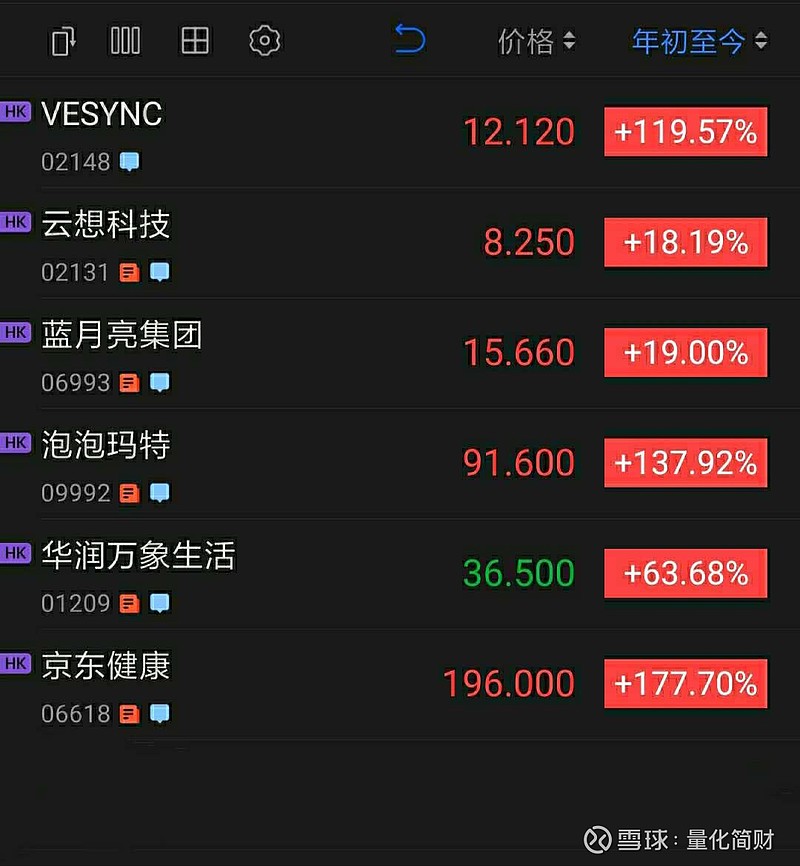The width and height of the screenshot is (800, 866).
Task: Click the news document icon for 06618
Action: 128,714
